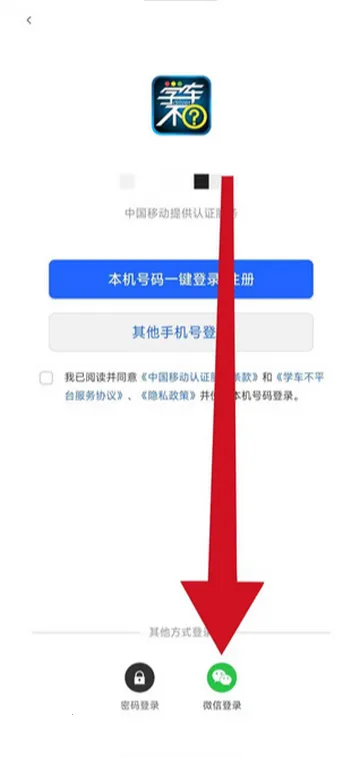
Task: Choose 其他手机号登录 option
Action: click(181, 332)
